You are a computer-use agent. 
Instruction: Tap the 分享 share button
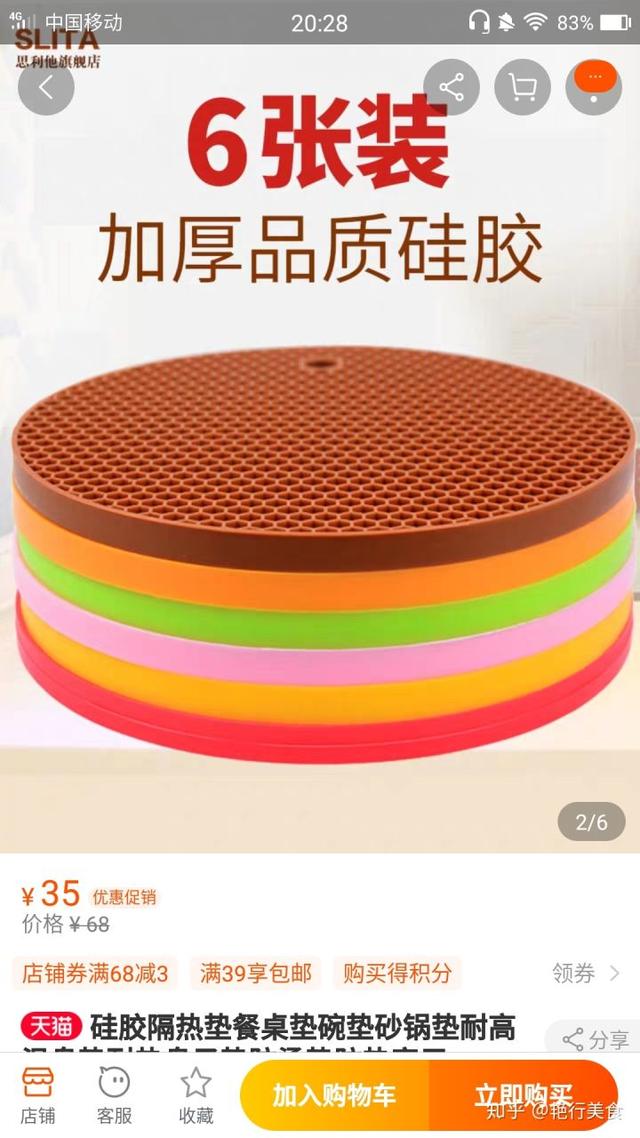click(595, 1039)
